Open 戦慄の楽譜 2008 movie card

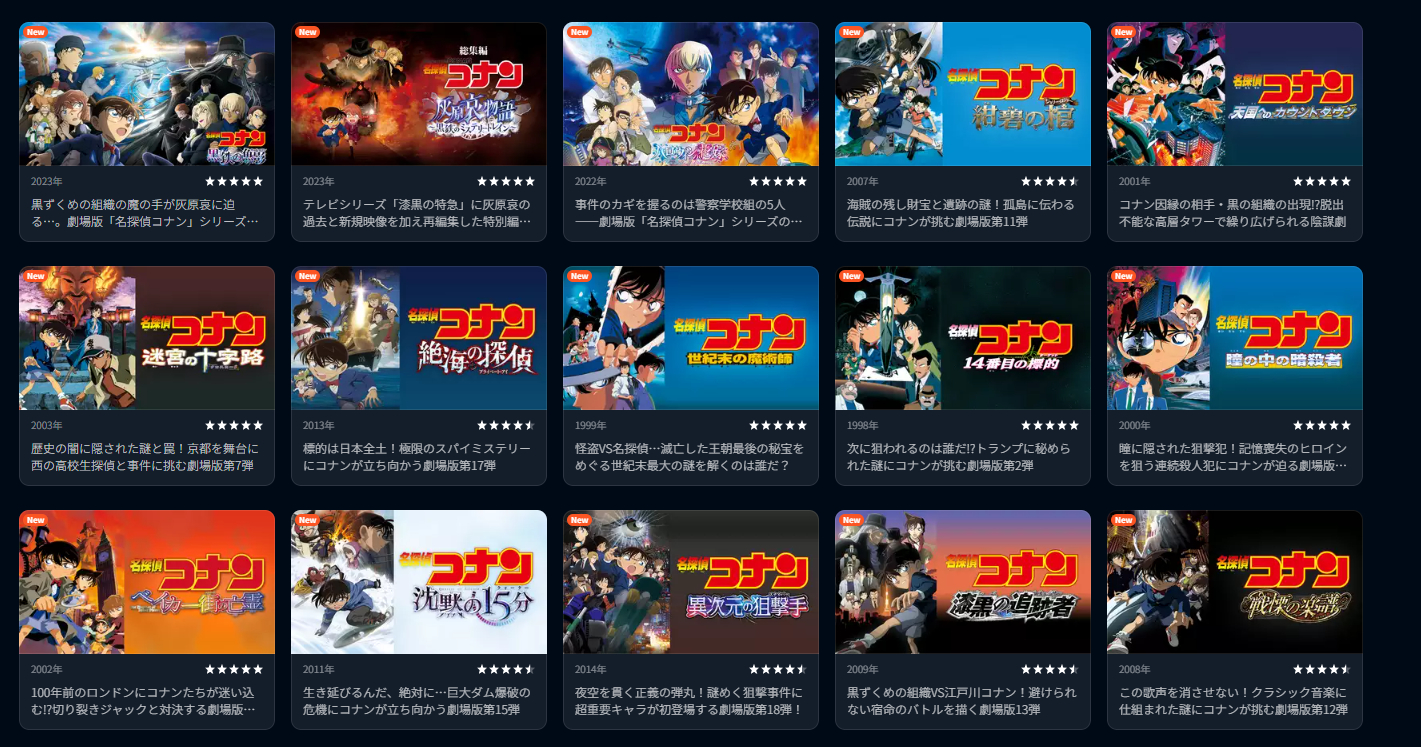(x=1235, y=582)
